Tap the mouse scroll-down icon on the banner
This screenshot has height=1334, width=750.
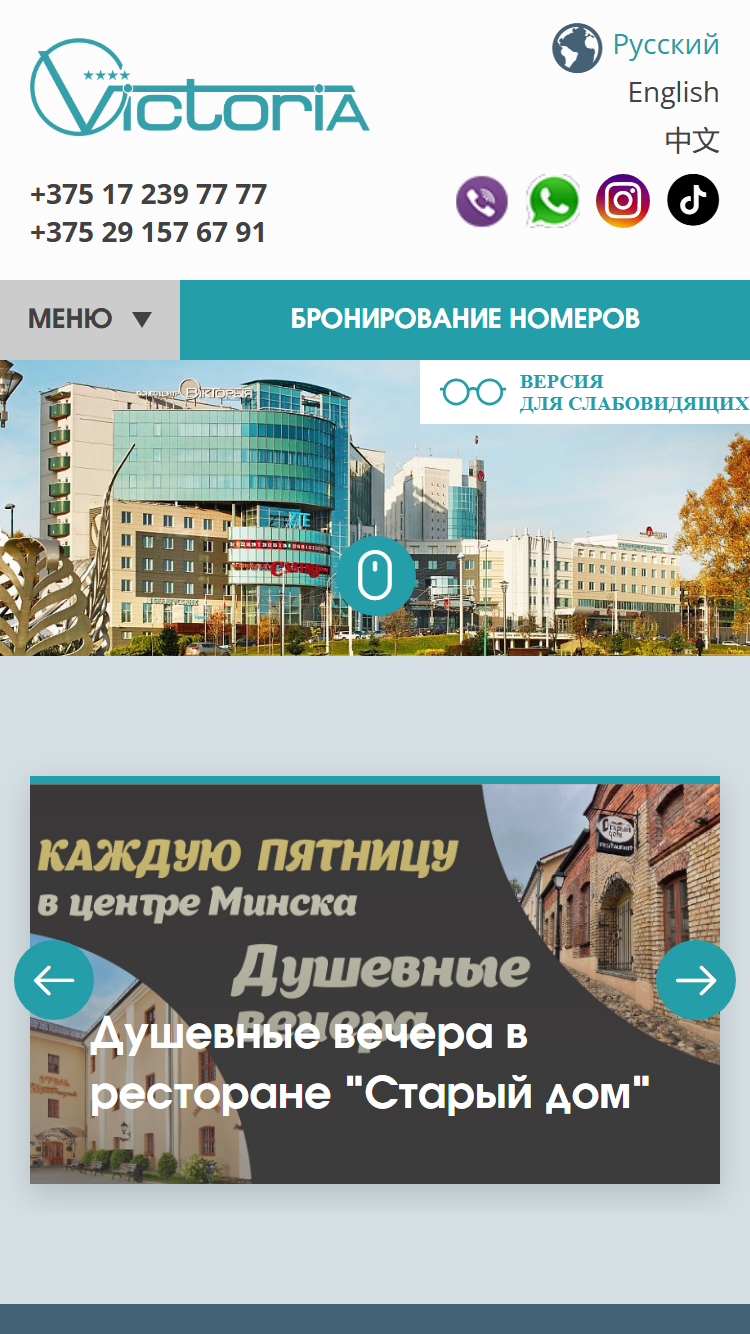375,576
